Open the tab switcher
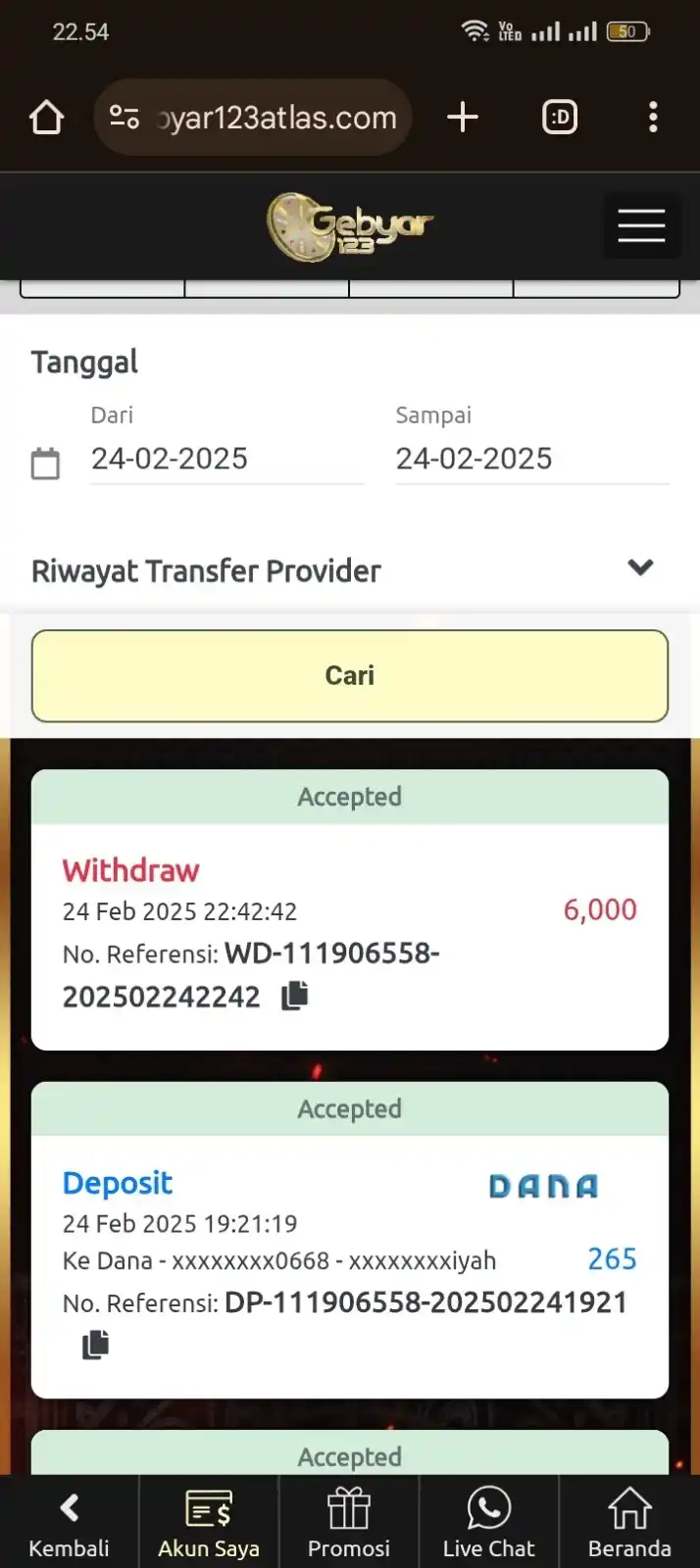This screenshot has width=700, height=1568. pos(559,118)
